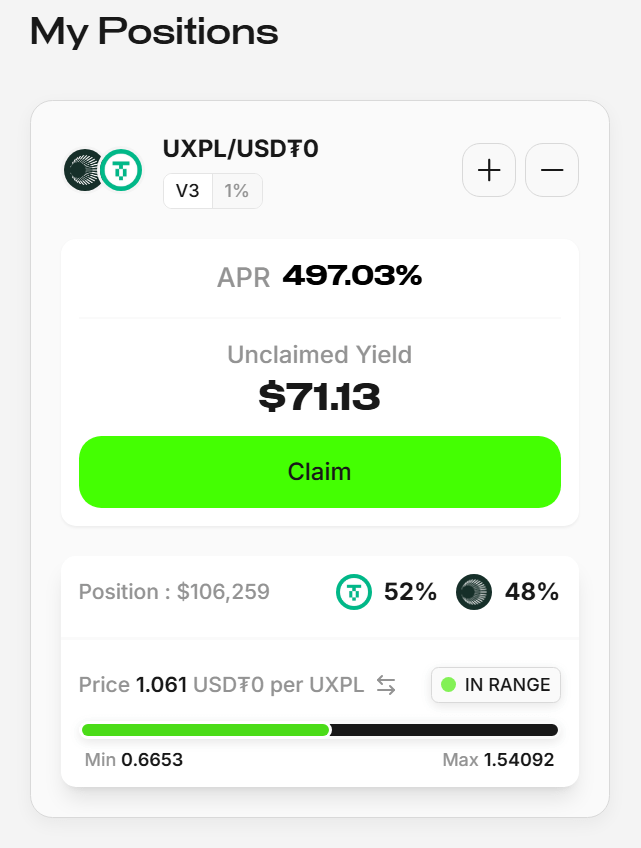Screen dimensions: 641x848
Task: Tap the minus button to remove liquidity
Action: (x=552, y=171)
